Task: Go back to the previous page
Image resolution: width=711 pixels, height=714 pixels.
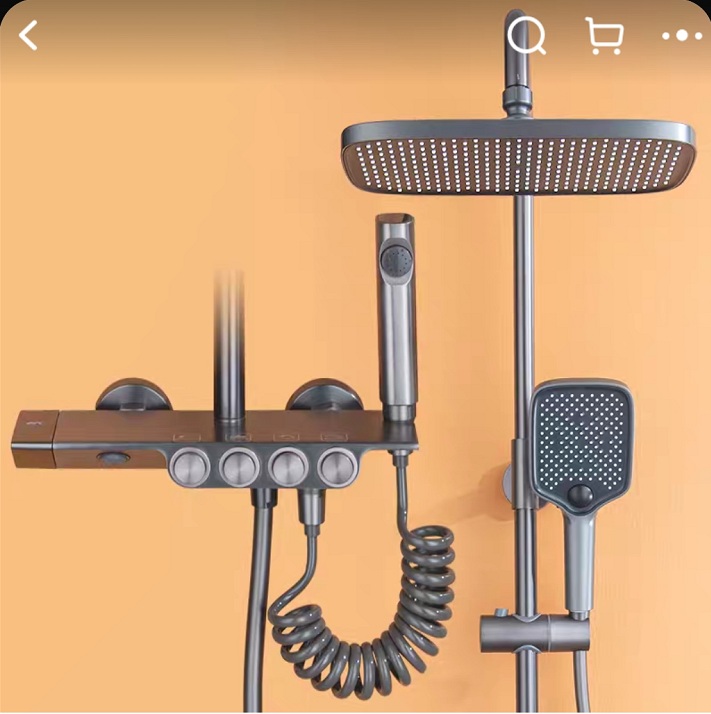Action: (x=28, y=36)
